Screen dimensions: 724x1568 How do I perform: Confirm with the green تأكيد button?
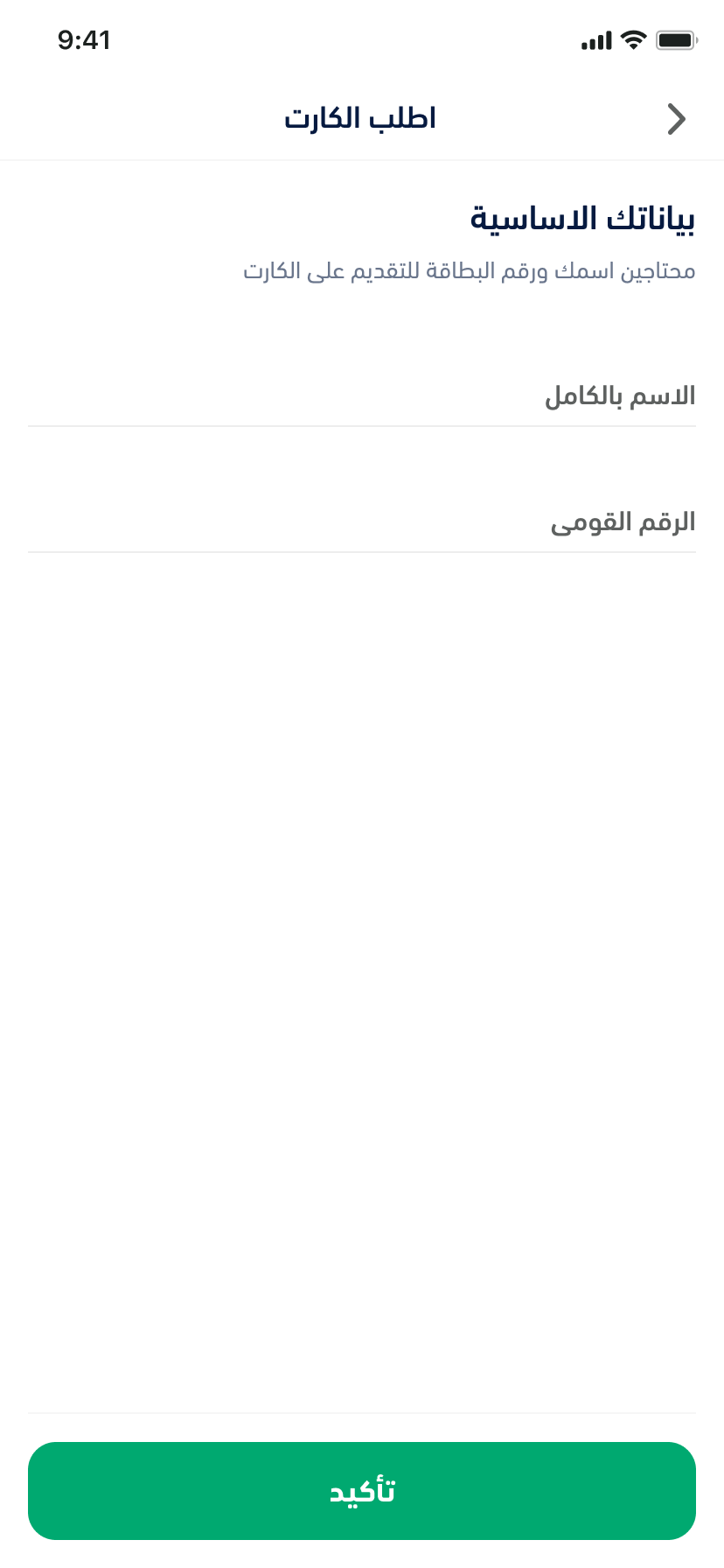pos(362,1491)
